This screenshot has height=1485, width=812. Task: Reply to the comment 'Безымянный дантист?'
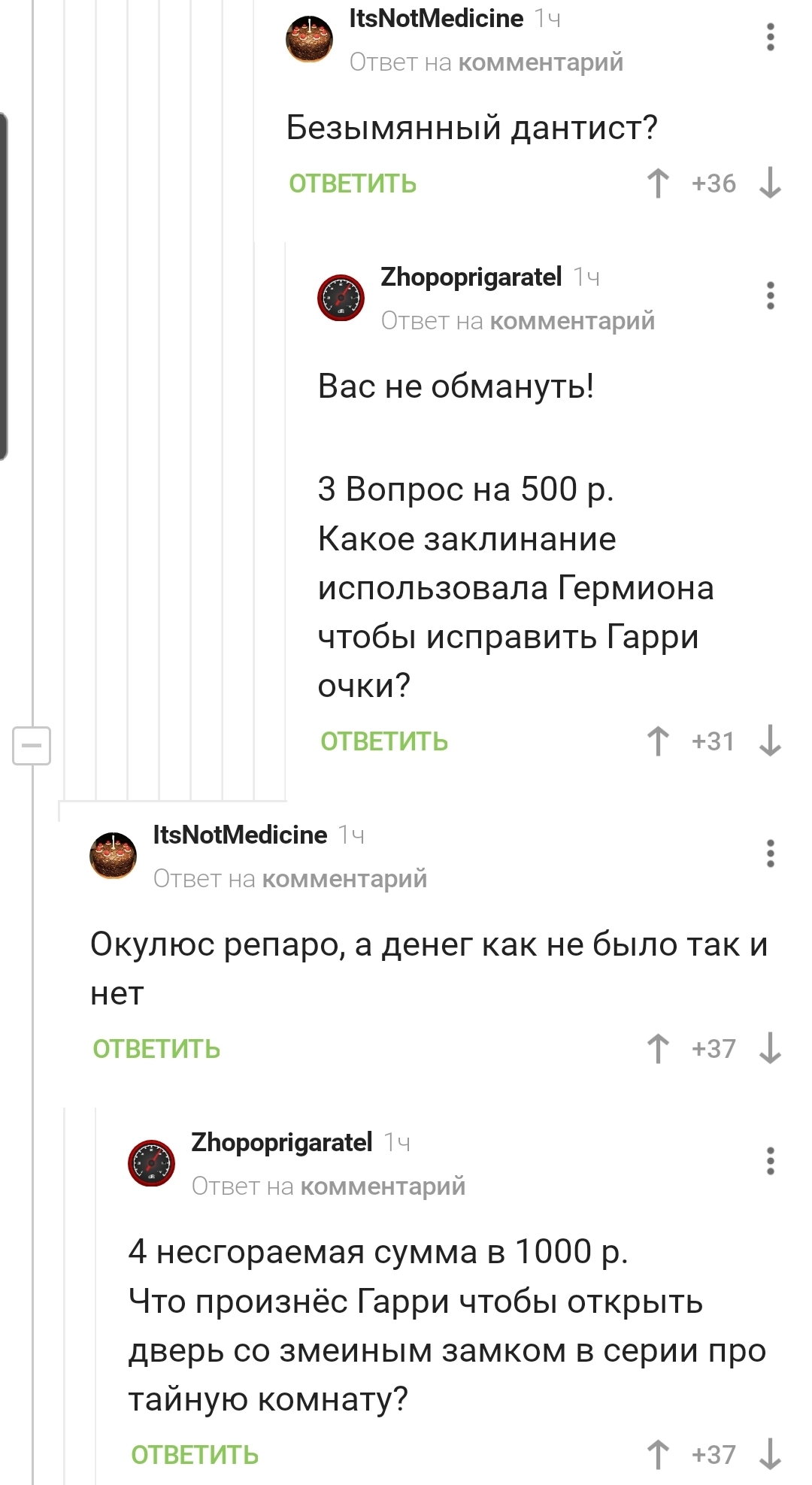pyautogui.click(x=352, y=183)
